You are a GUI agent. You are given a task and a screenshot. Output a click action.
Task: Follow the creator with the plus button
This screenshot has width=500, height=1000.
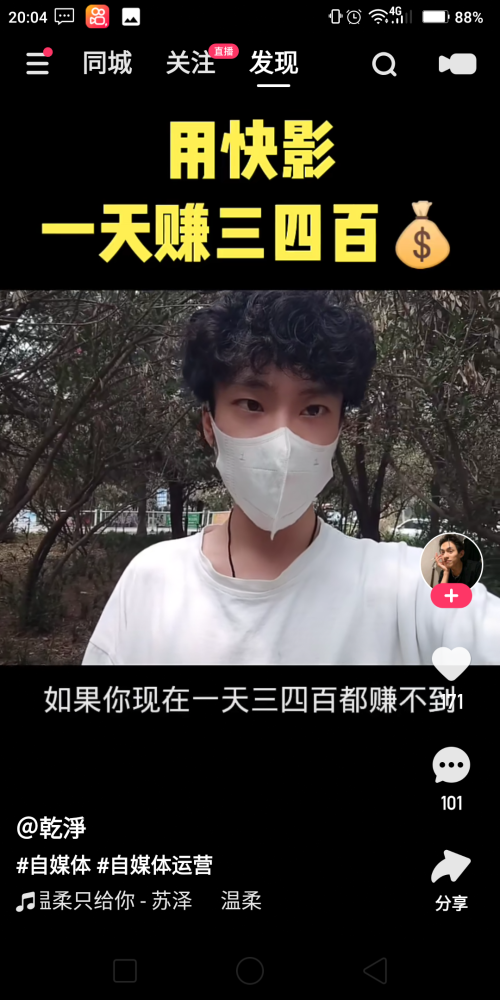pyautogui.click(x=452, y=596)
